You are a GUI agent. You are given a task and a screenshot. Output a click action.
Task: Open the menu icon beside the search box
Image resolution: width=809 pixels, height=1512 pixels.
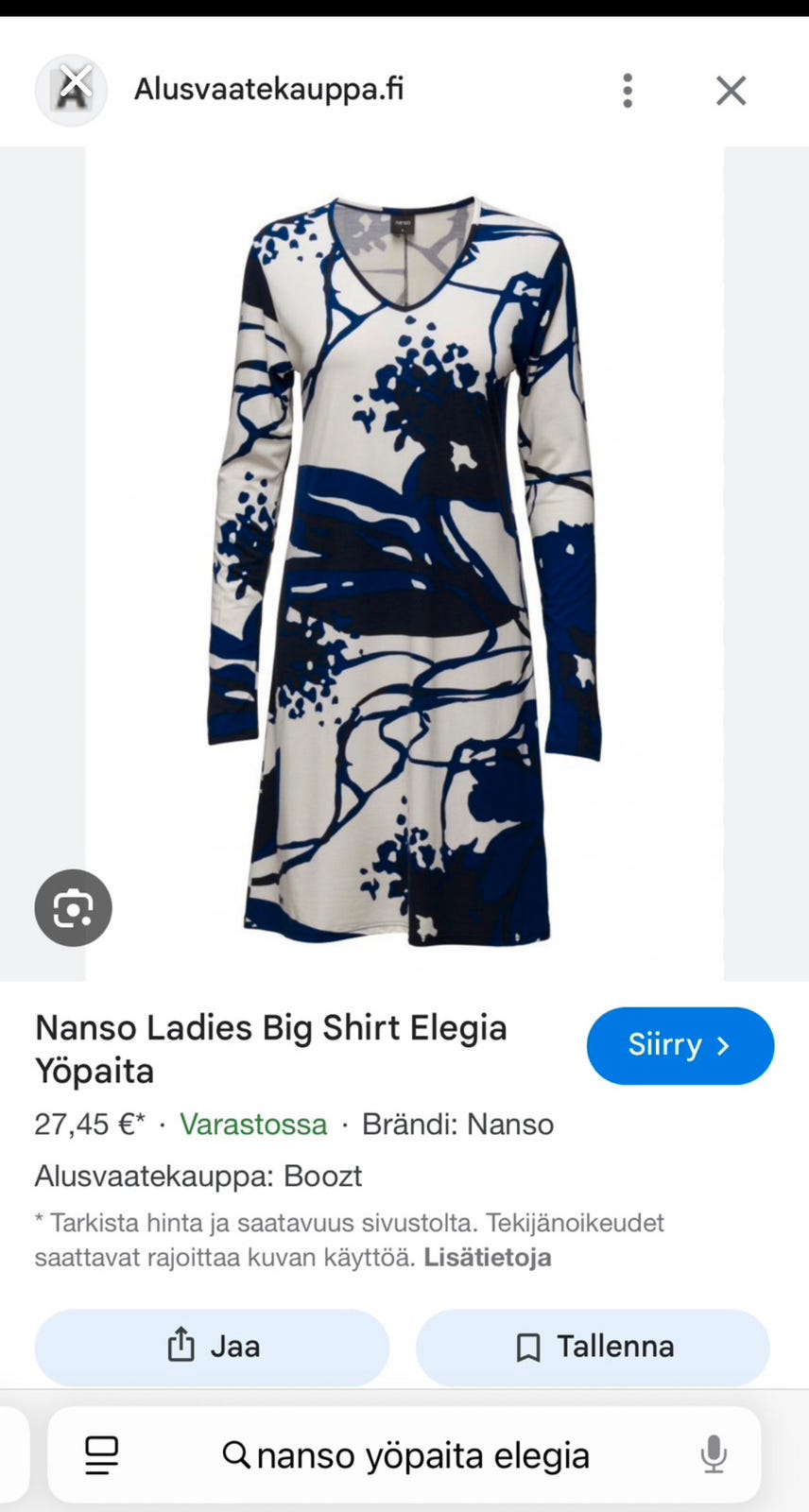coord(102,1454)
